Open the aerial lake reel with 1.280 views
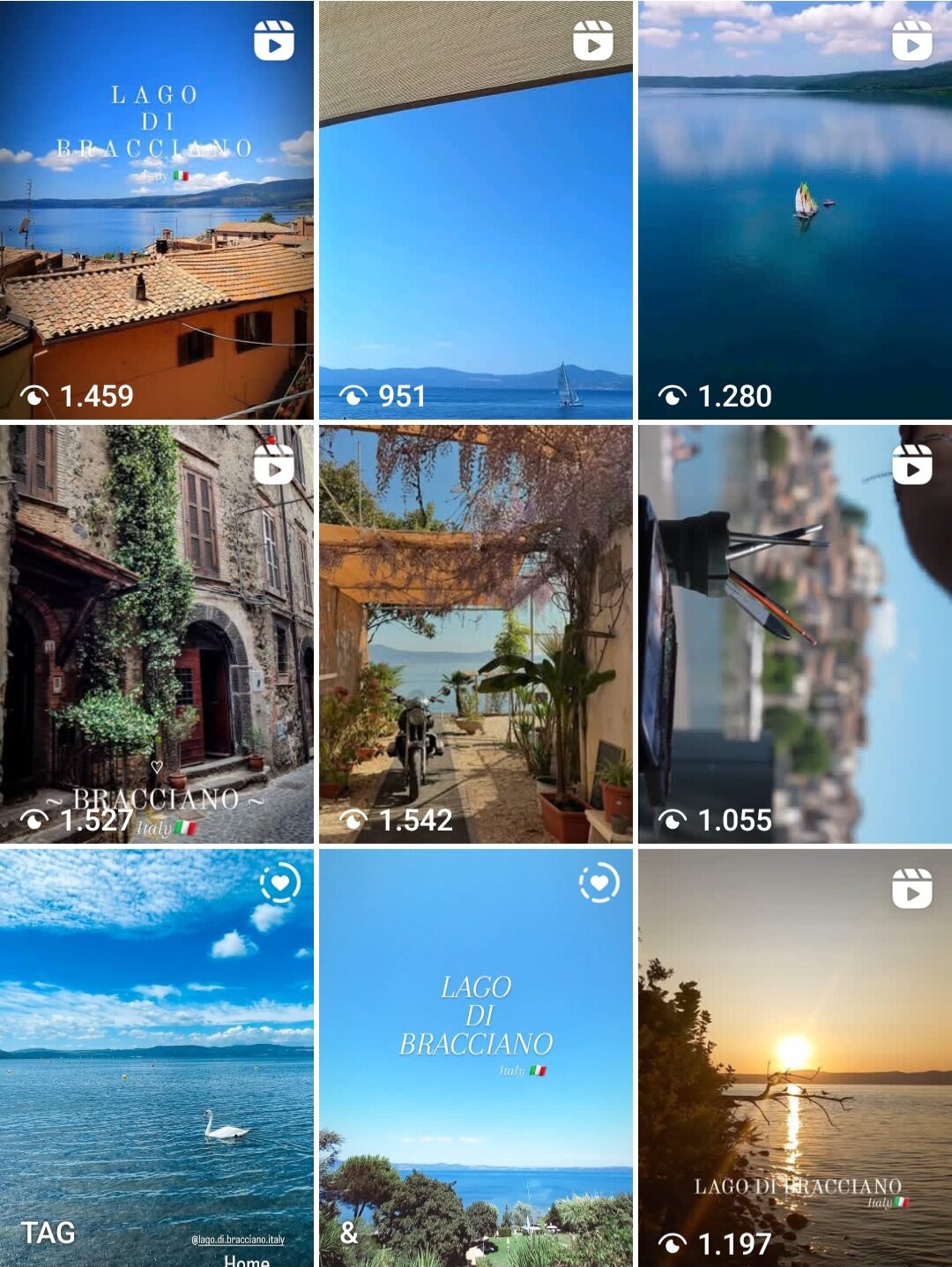Viewport: 952px width, 1267px height. coord(795,210)
